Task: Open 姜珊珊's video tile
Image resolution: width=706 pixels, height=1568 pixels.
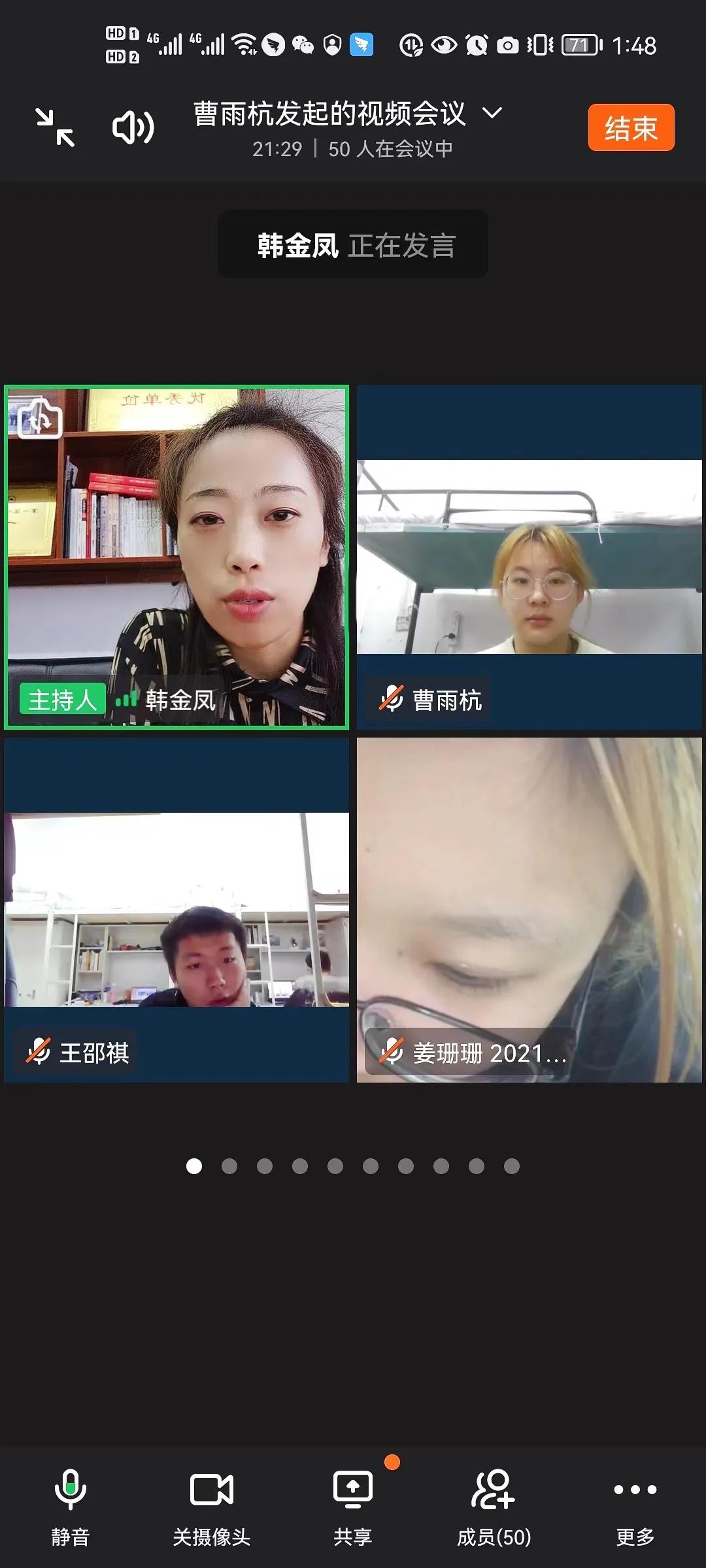Action: (x=529, y=909)
